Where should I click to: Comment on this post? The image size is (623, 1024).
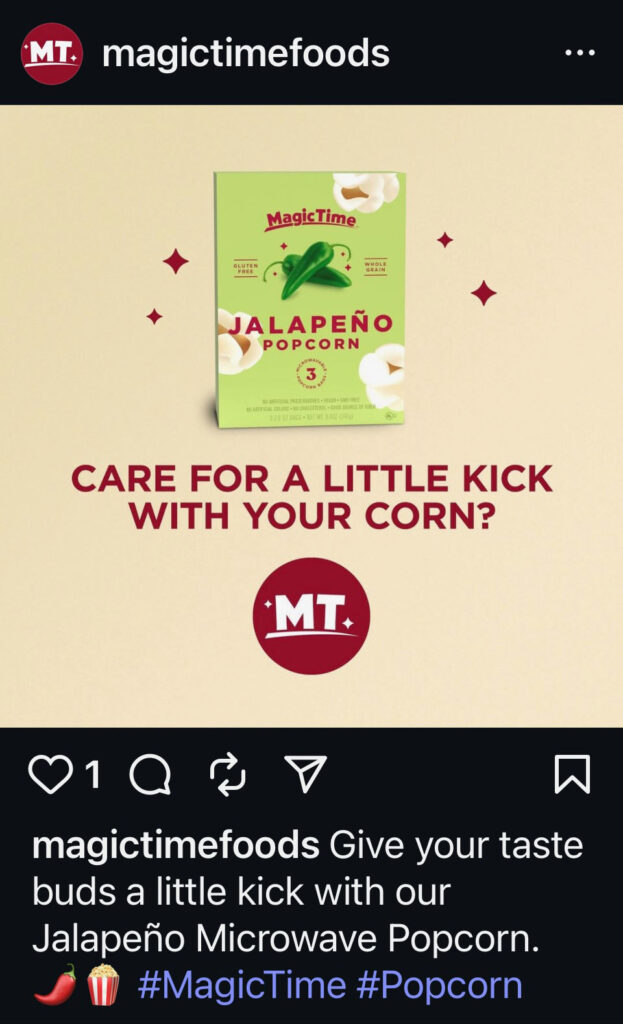(x=150, y=774)
